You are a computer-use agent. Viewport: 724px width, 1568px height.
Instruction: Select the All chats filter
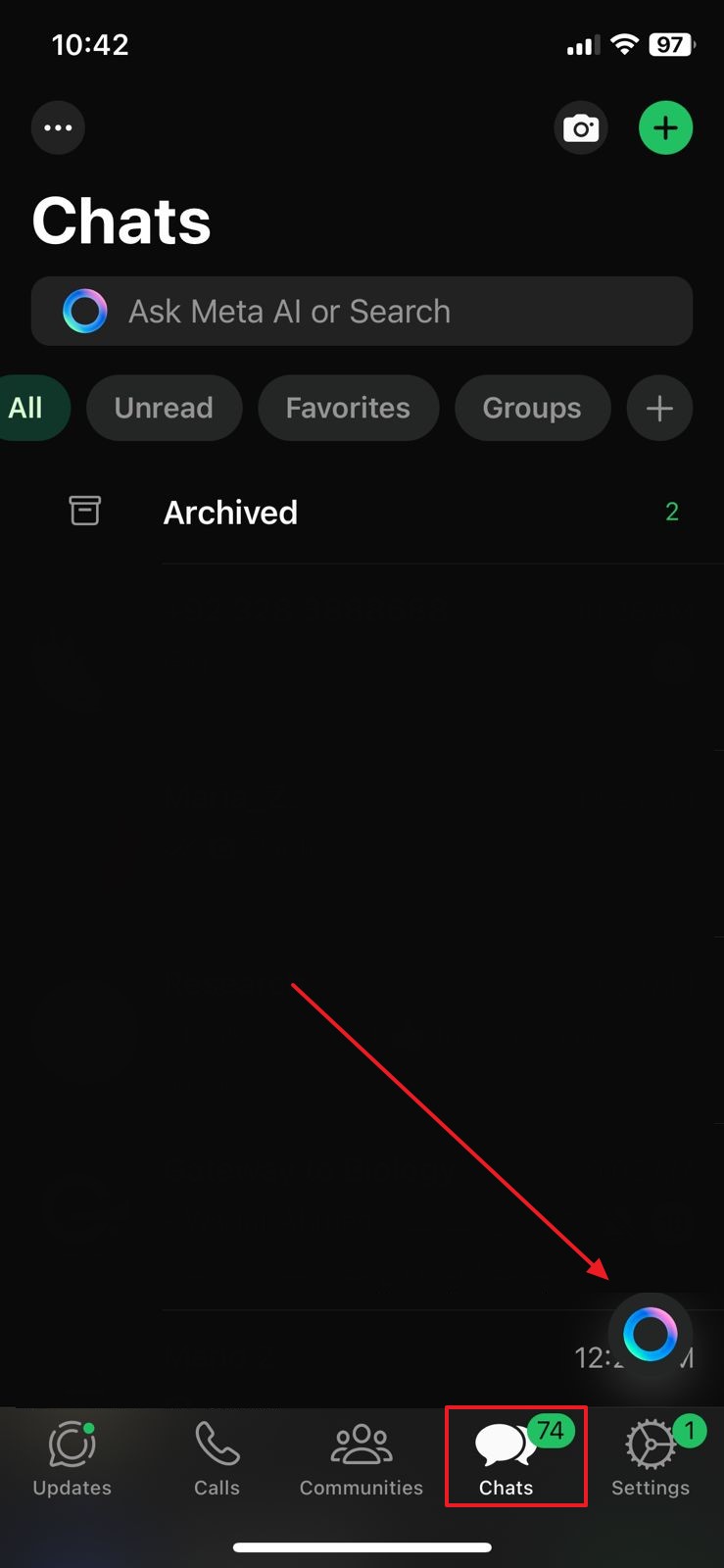(x=27, y=408)
